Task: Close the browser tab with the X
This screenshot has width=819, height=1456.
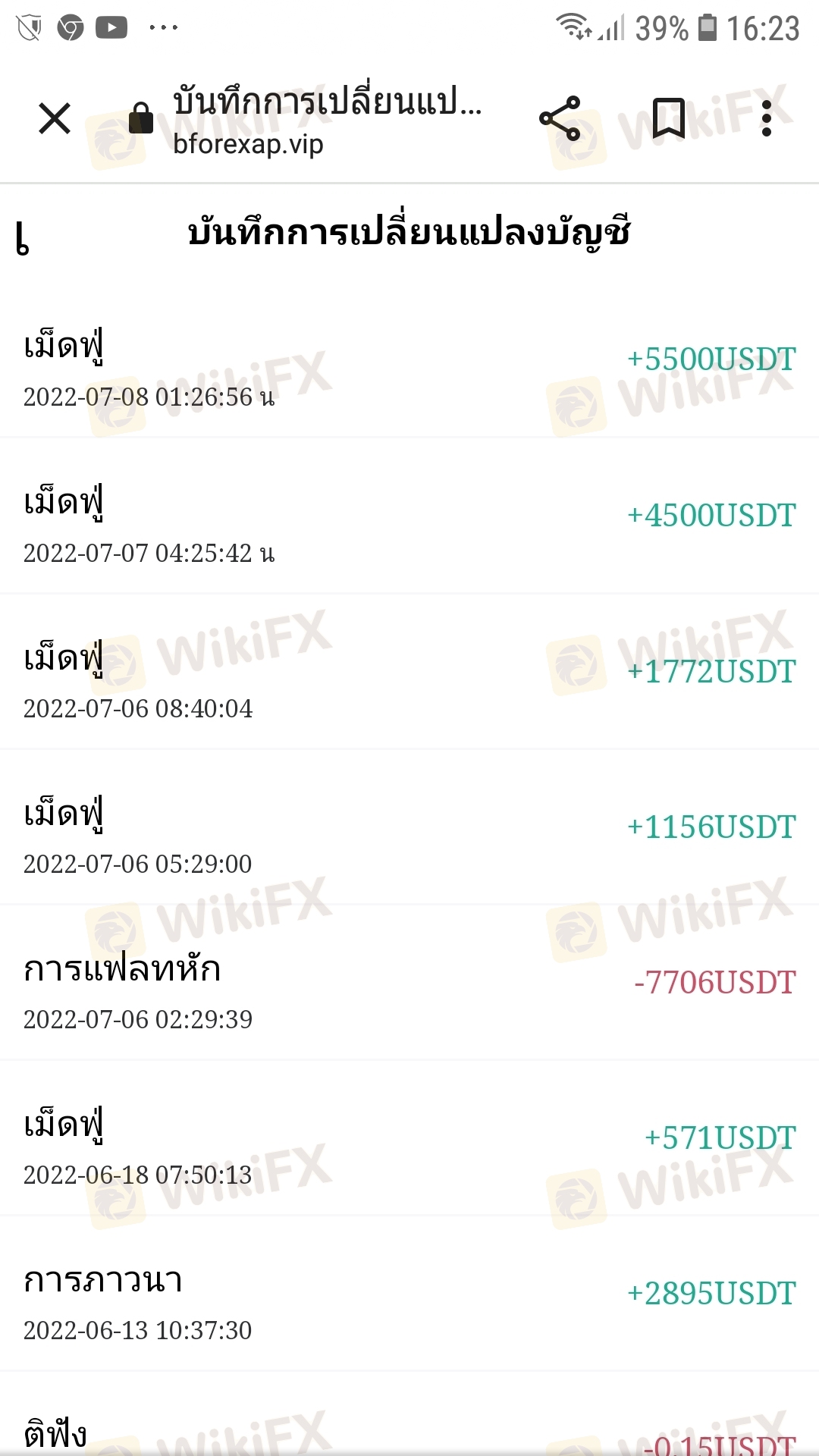Action: (55, 118)
